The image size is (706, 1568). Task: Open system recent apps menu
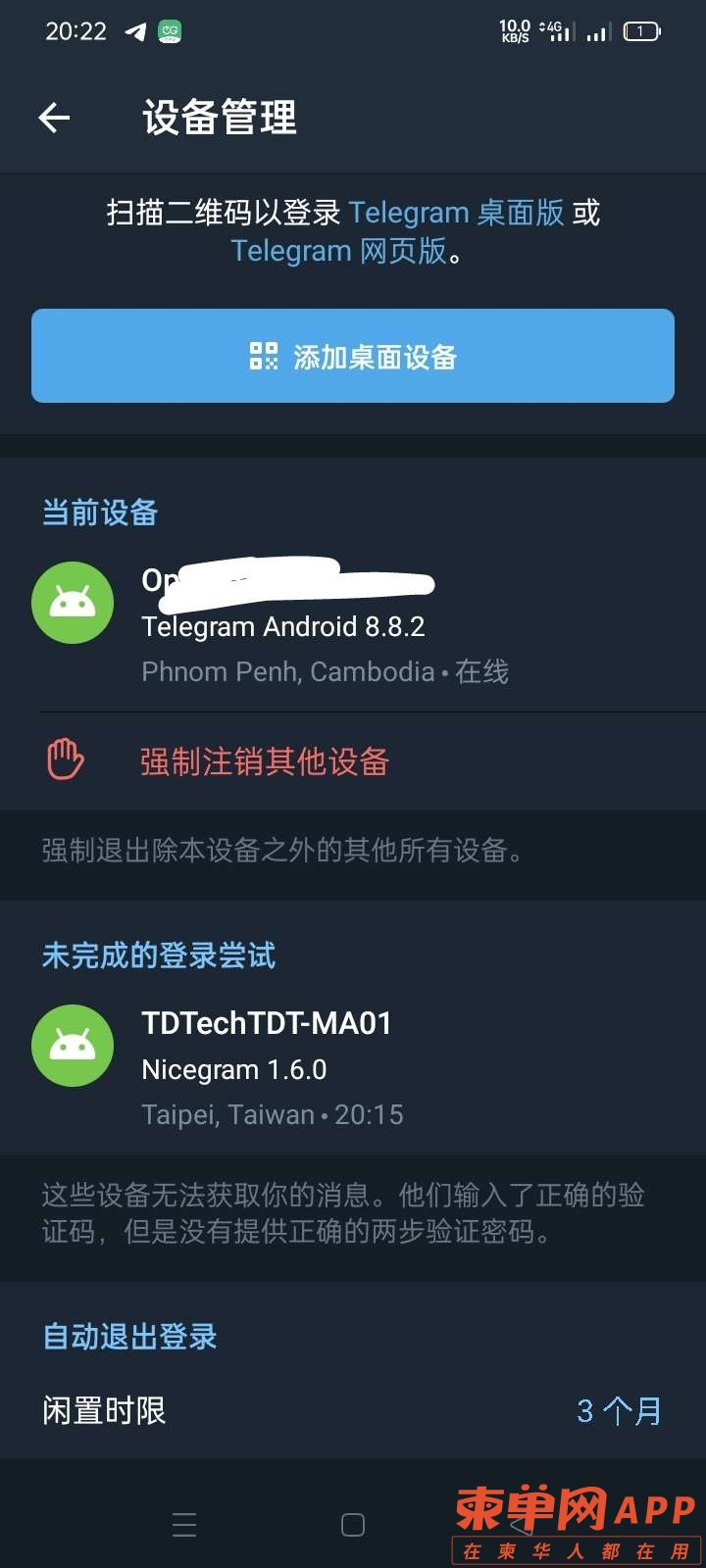184,1524
